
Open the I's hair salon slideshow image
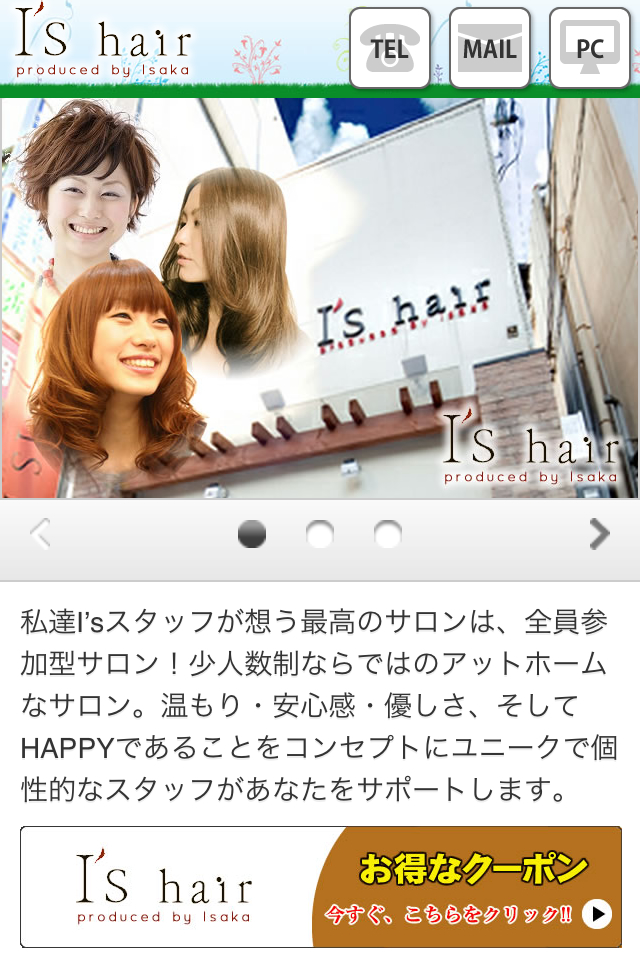pos(320,298)
